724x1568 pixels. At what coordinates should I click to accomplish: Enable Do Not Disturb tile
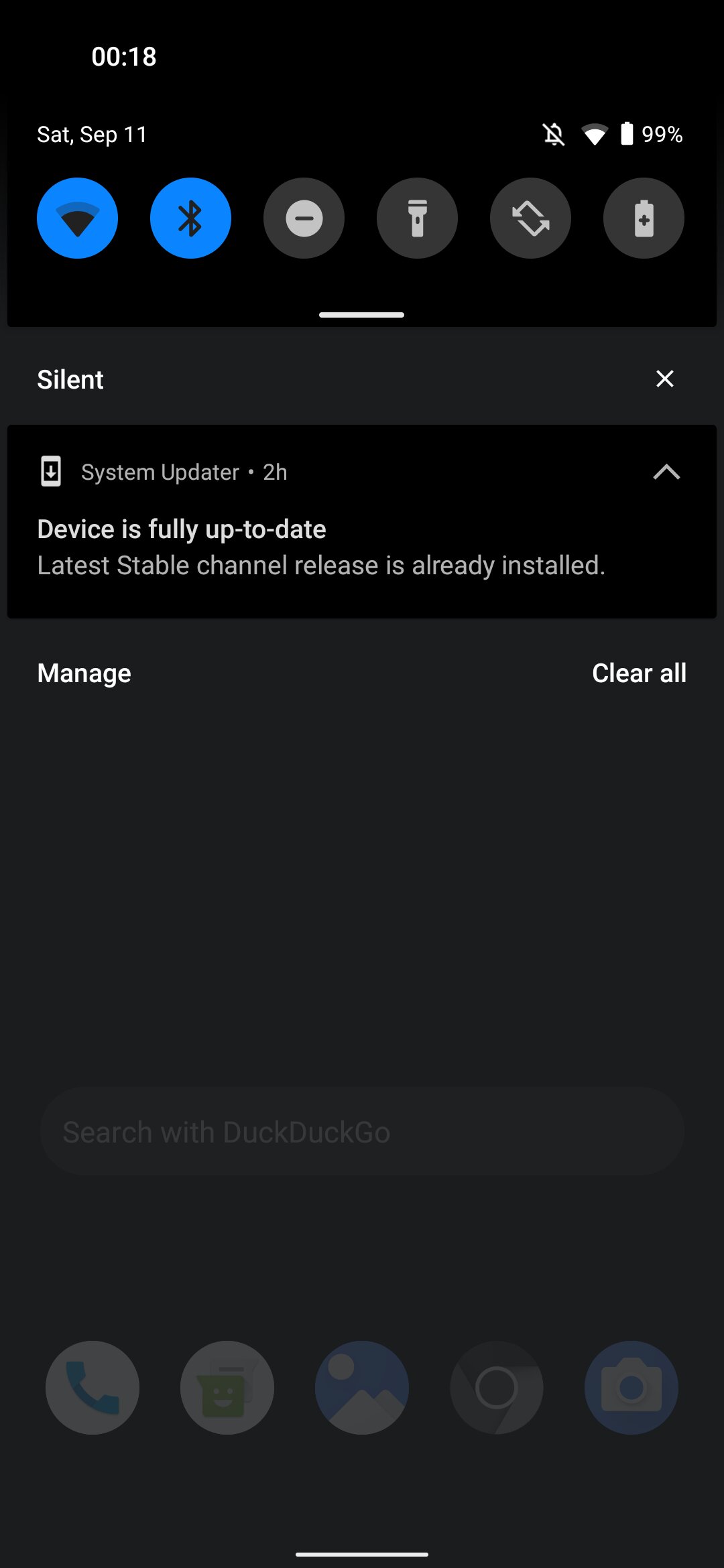(x=304, y=218)
